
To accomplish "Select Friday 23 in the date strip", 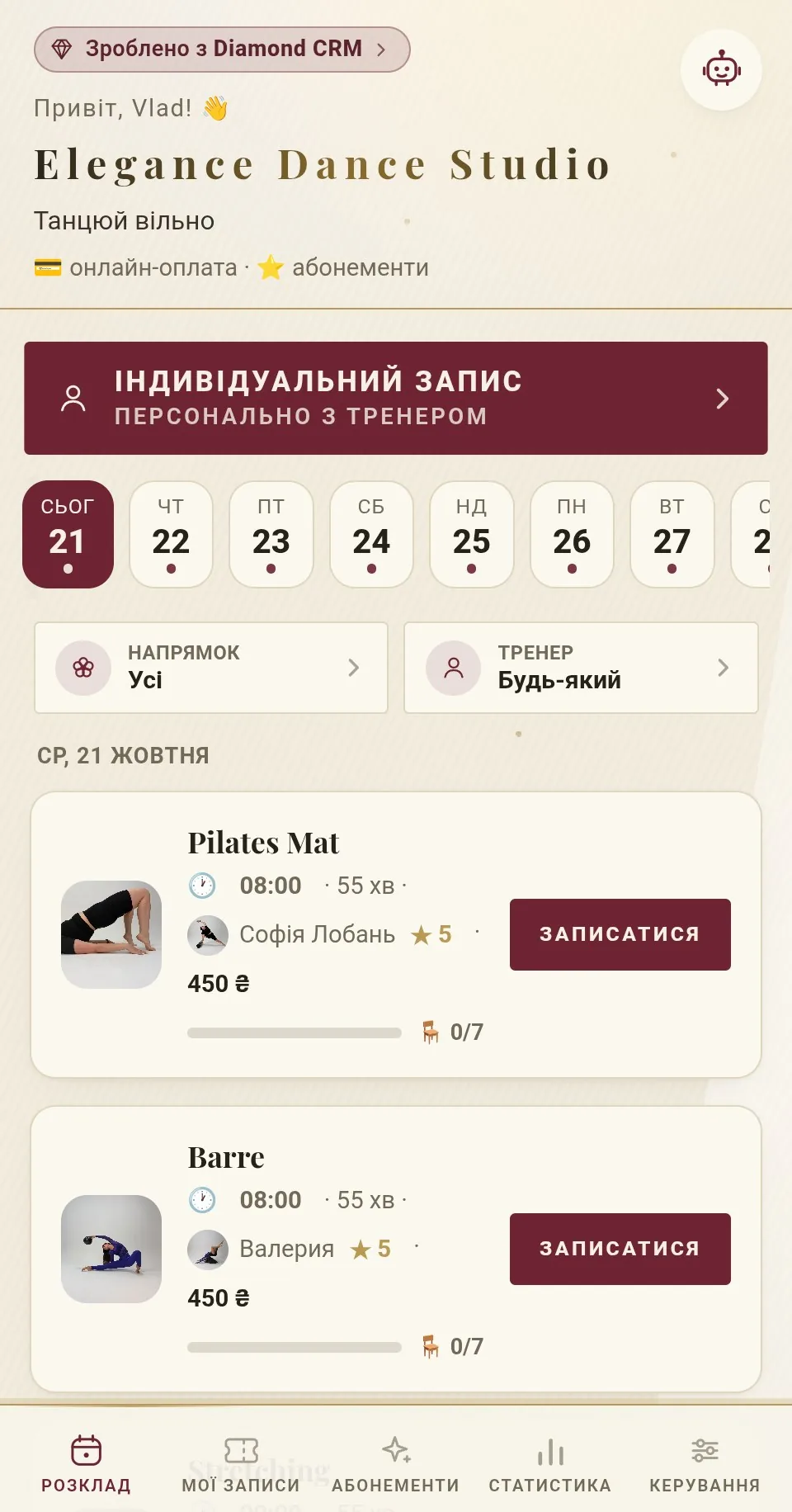I will (271, 534).
